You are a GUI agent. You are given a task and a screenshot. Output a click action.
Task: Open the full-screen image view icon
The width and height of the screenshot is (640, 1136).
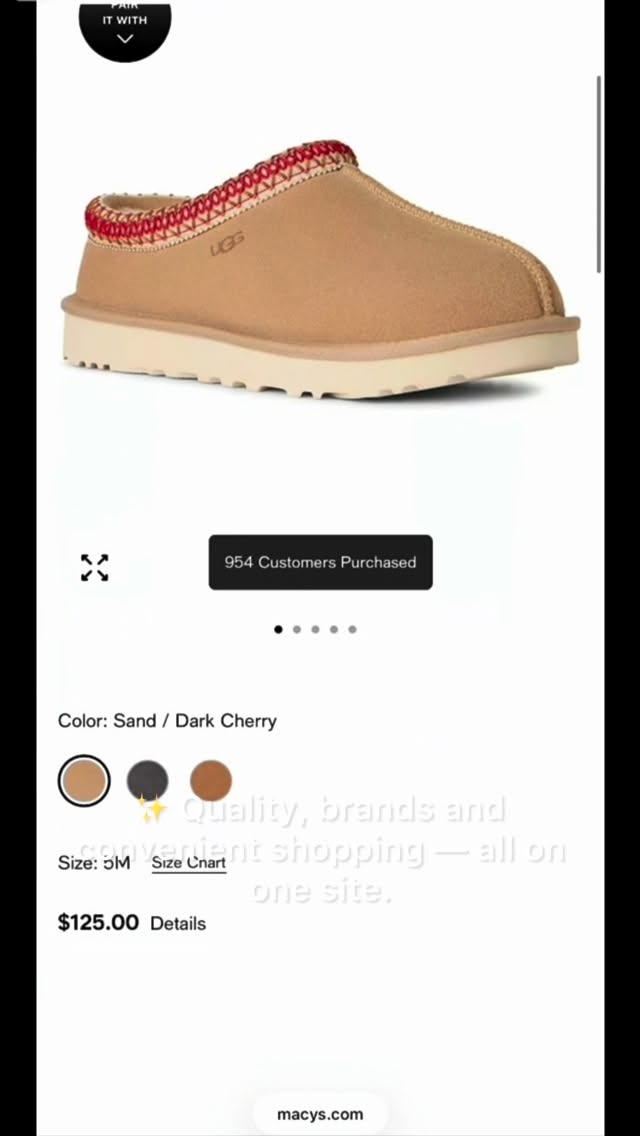(94, 568)
